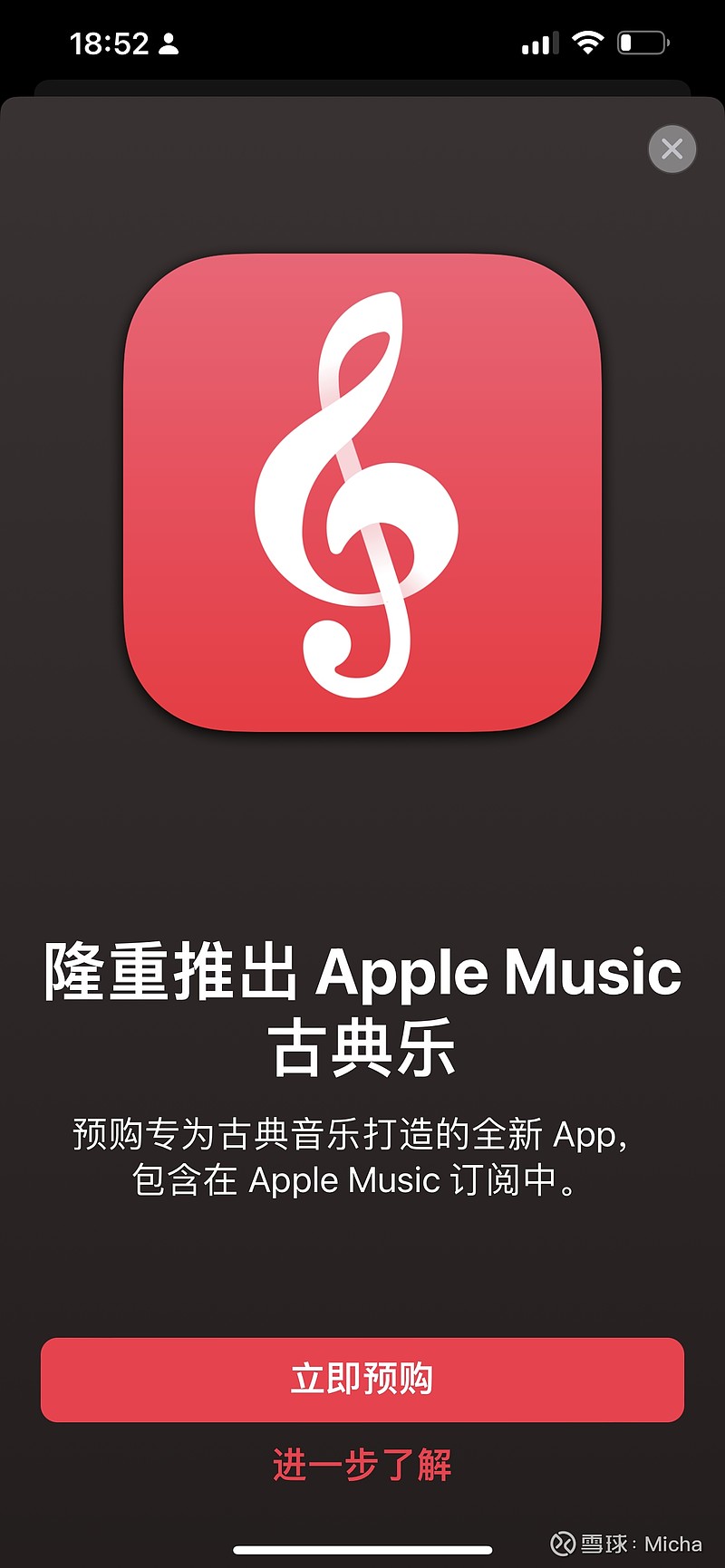Tap the user silhouette icon next to the clock
The image size is (725, 1568).
(168, 43)
